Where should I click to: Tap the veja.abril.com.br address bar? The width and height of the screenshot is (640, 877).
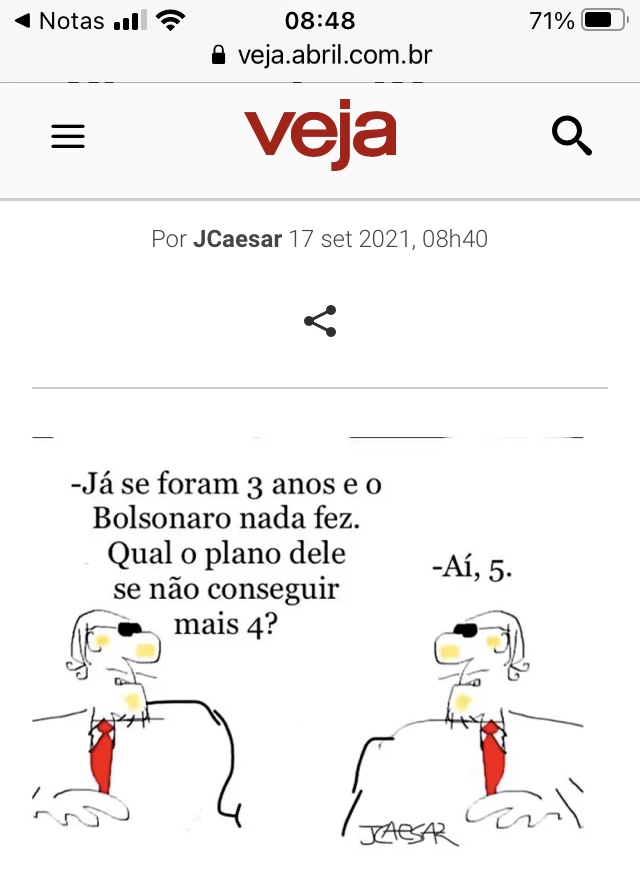[322, 55]
